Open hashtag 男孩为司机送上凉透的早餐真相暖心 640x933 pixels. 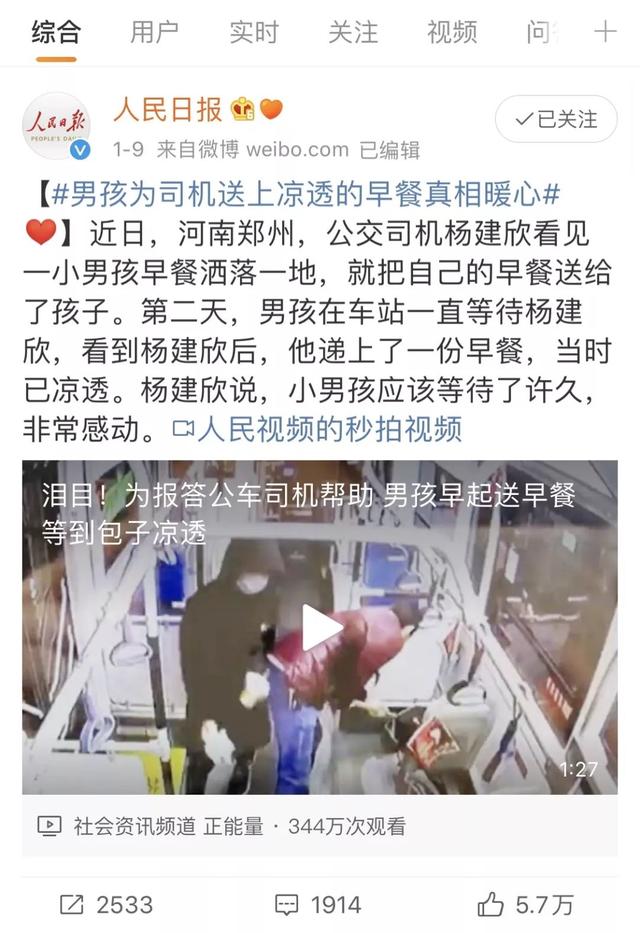(305, 194)
